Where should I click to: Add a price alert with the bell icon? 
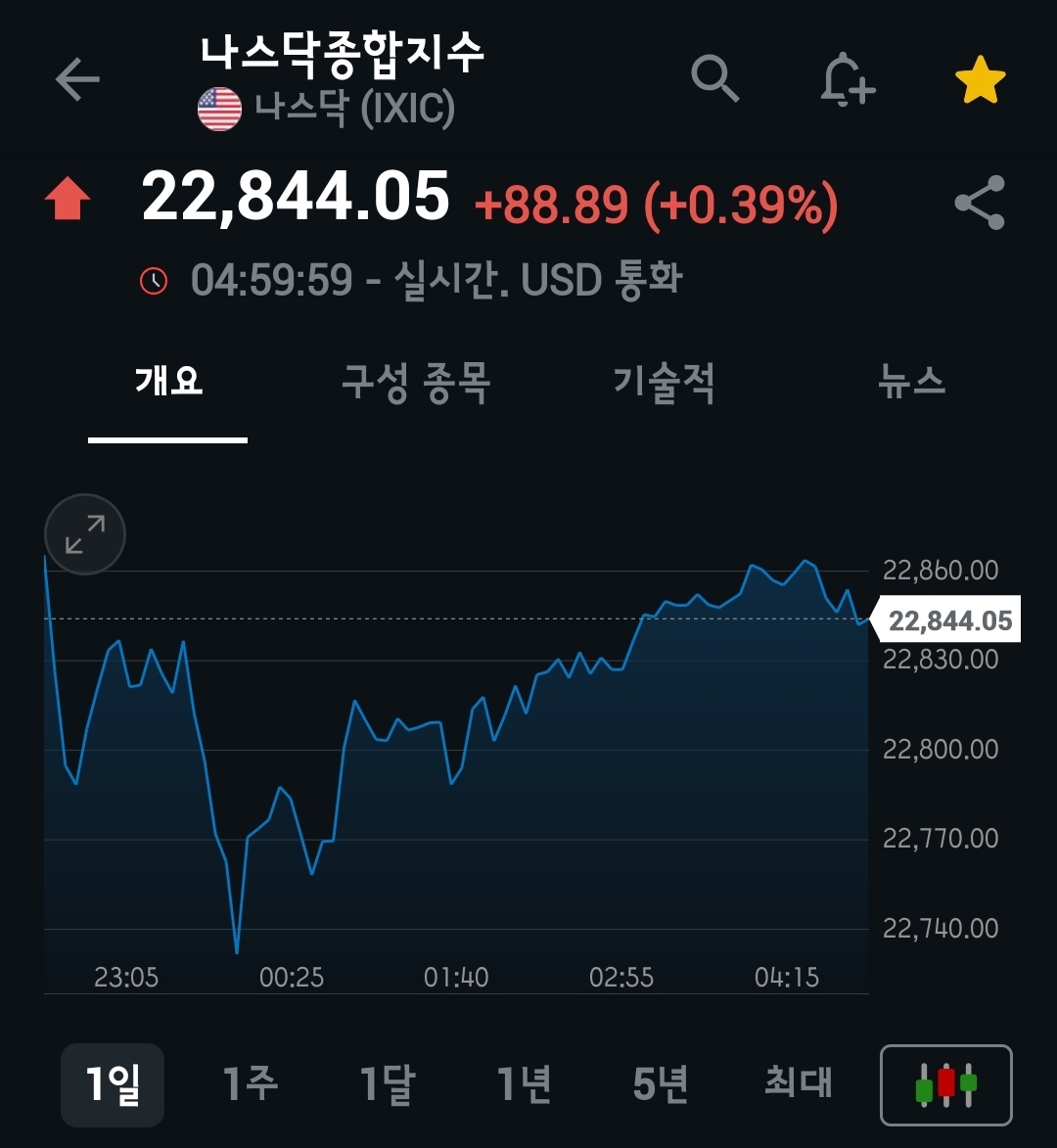pos(847,79)
